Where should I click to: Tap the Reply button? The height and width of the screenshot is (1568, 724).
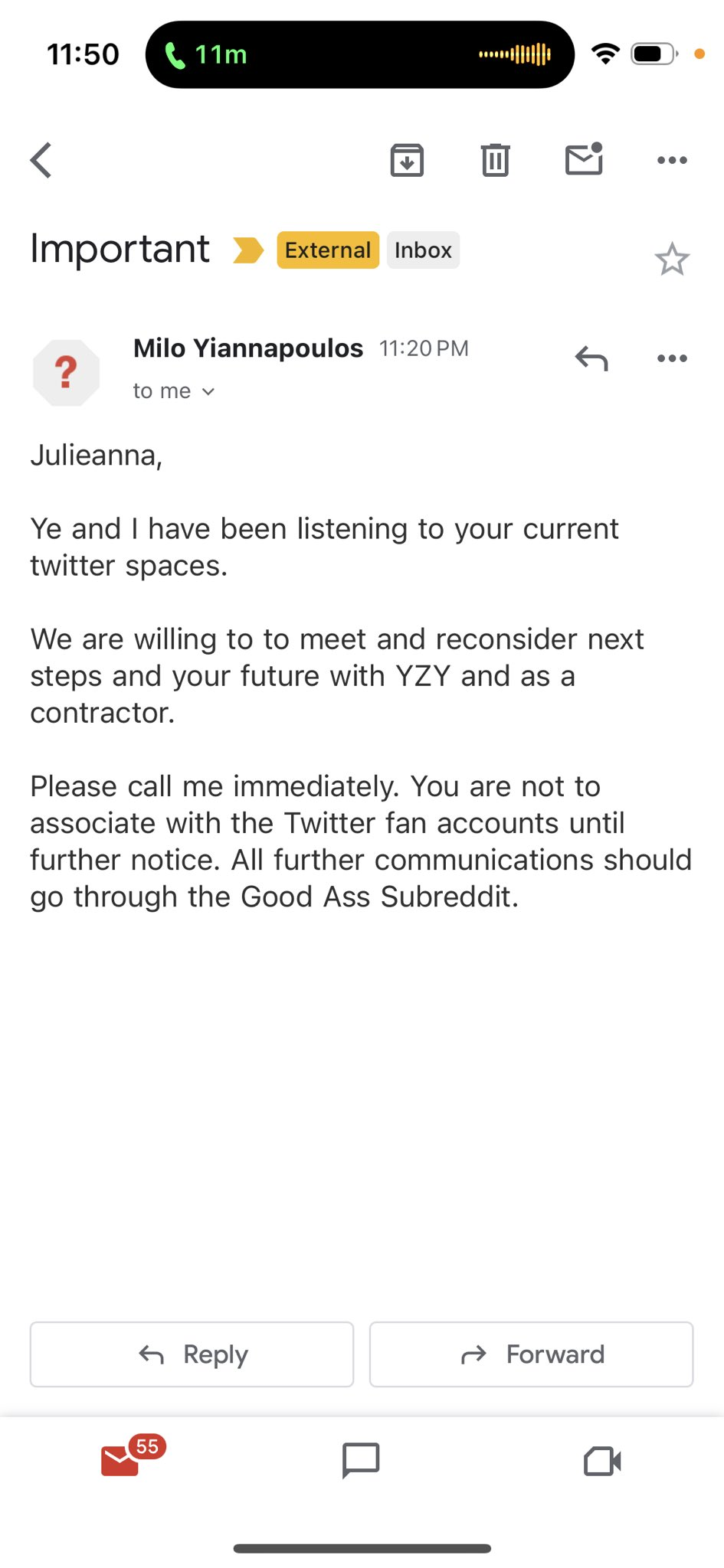(x=192, y=1354)
